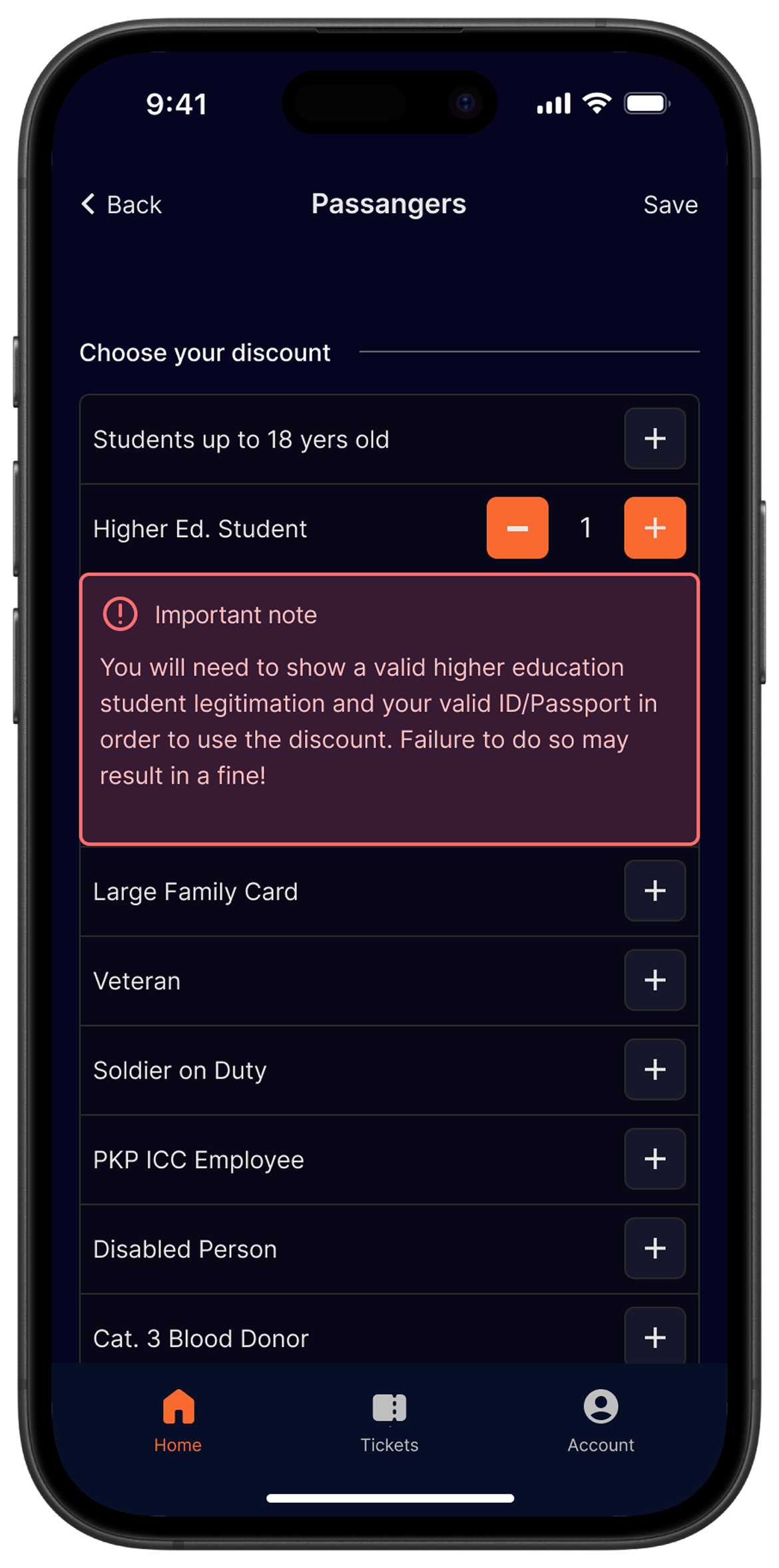Add a PKP ICC Employee passenger
779x1568 pixels.
[x=654, y=1159]
